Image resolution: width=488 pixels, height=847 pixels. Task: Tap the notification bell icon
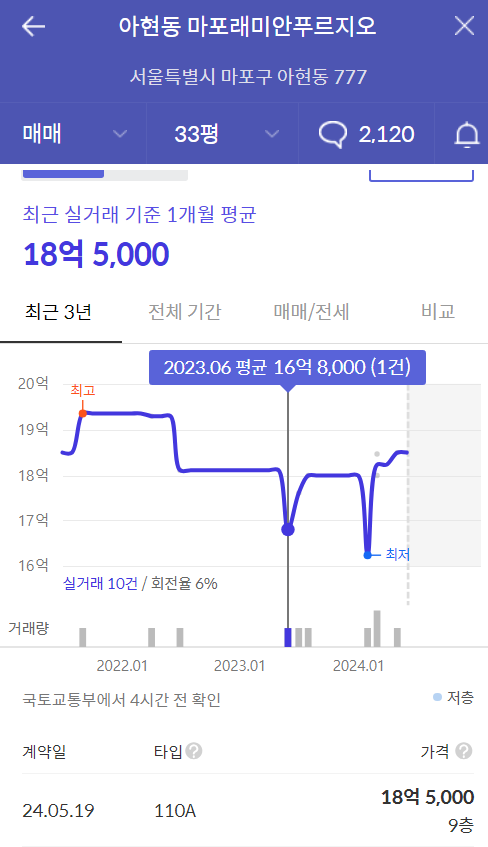pos(466,134)
